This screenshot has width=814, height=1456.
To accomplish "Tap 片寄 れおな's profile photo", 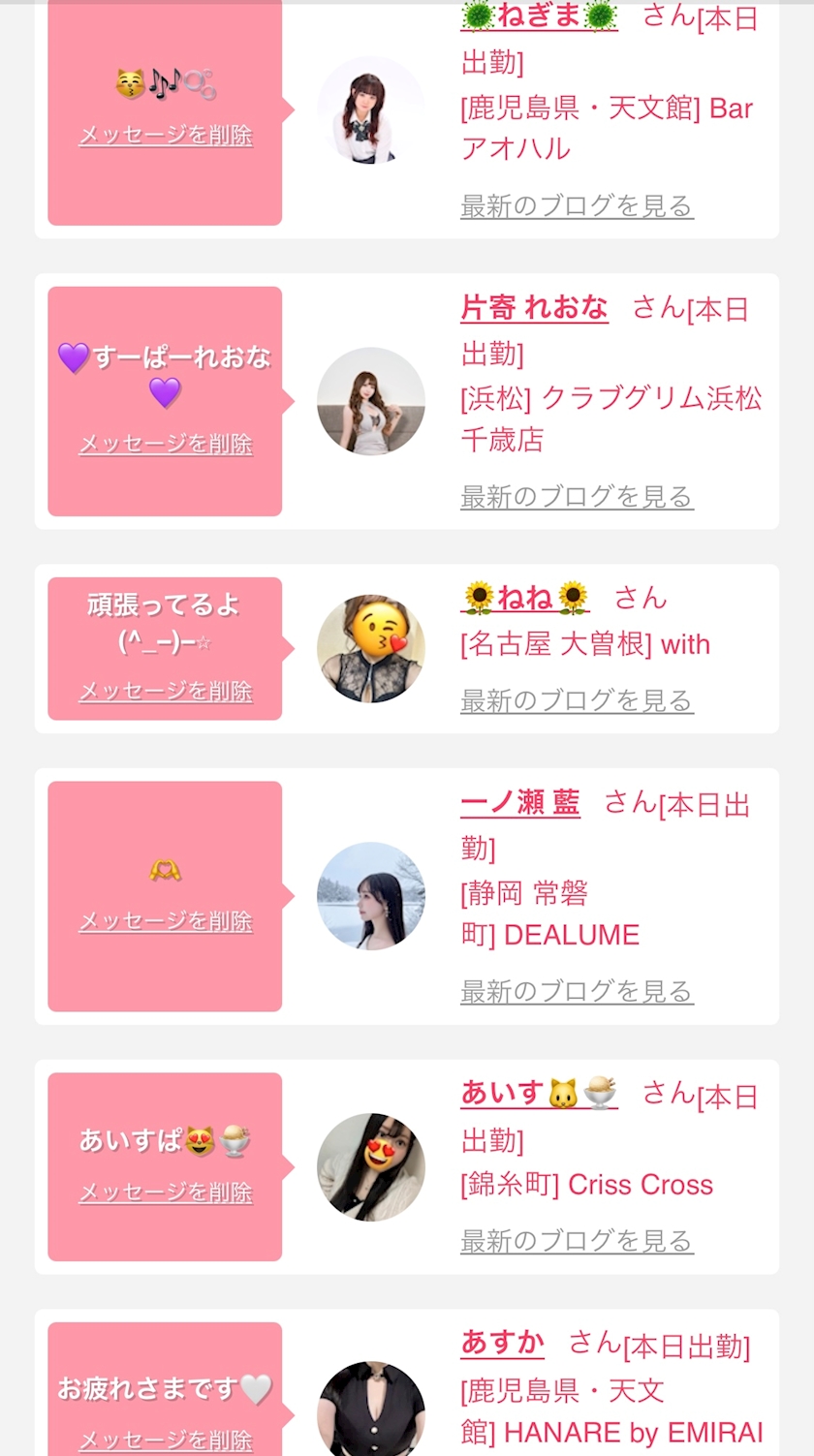I will point(371,401).
